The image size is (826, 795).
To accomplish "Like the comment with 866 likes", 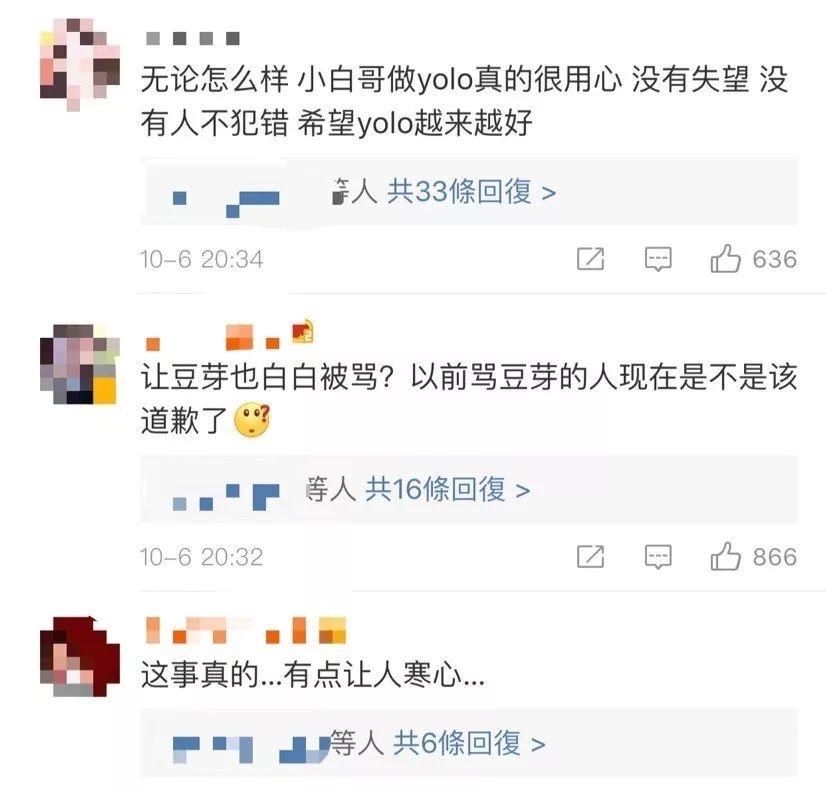I will 725,557.
